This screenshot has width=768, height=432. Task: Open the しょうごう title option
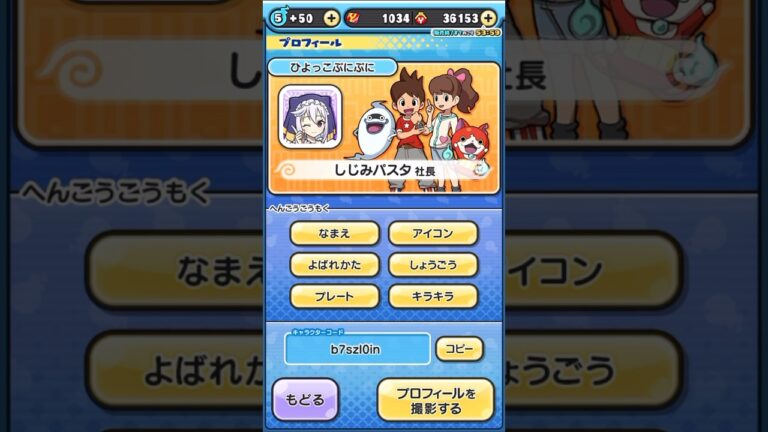[433, 265]
